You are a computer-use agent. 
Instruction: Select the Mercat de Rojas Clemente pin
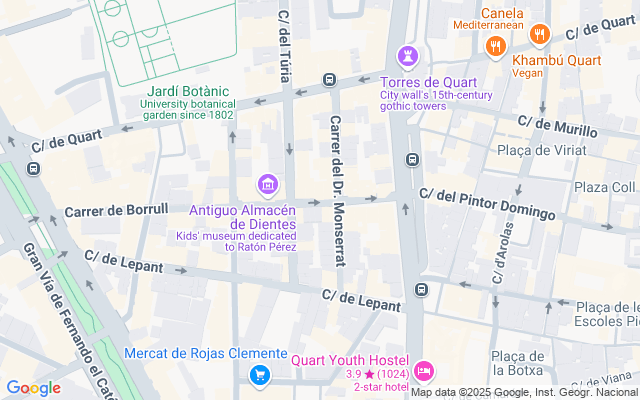click(x=259, y=375)
